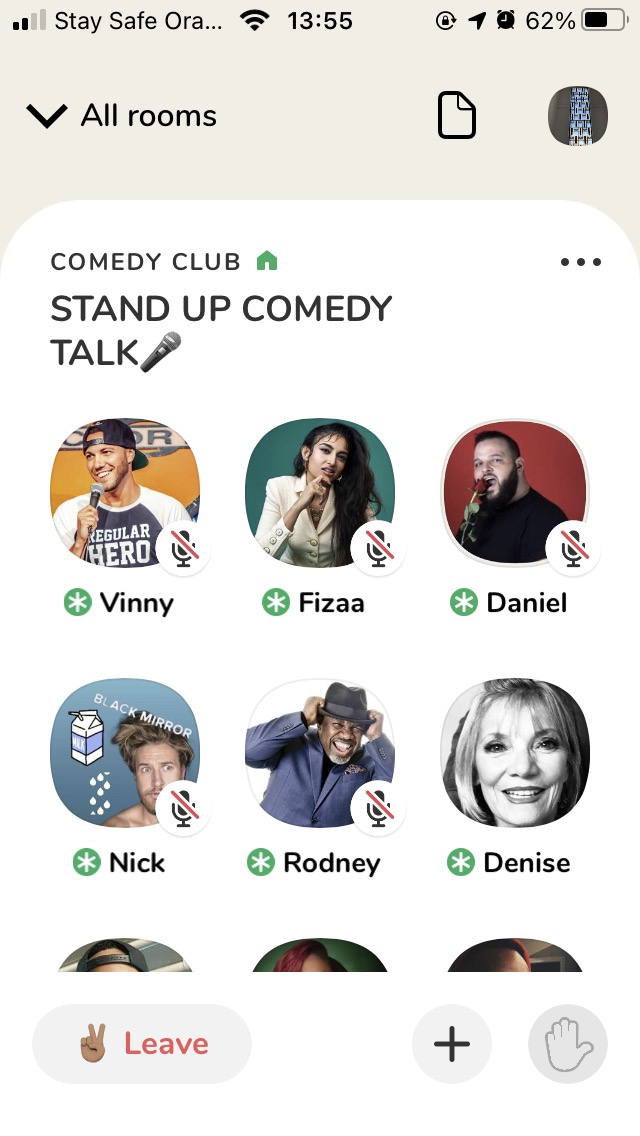Open your profile picture at top
This screenshot has height=1136, width=640.
point(578,116)
